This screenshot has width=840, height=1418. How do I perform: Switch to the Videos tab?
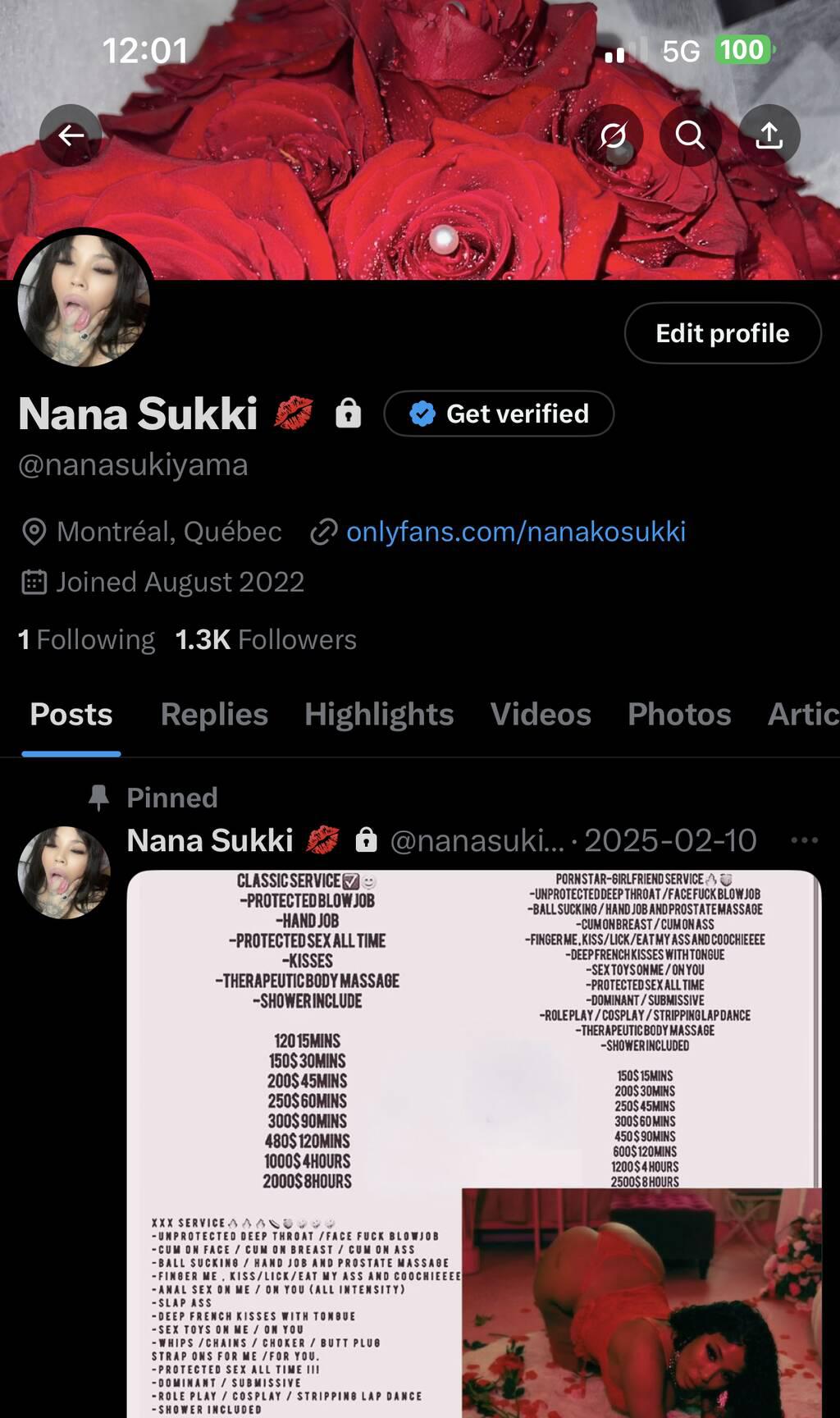(541, 714)
